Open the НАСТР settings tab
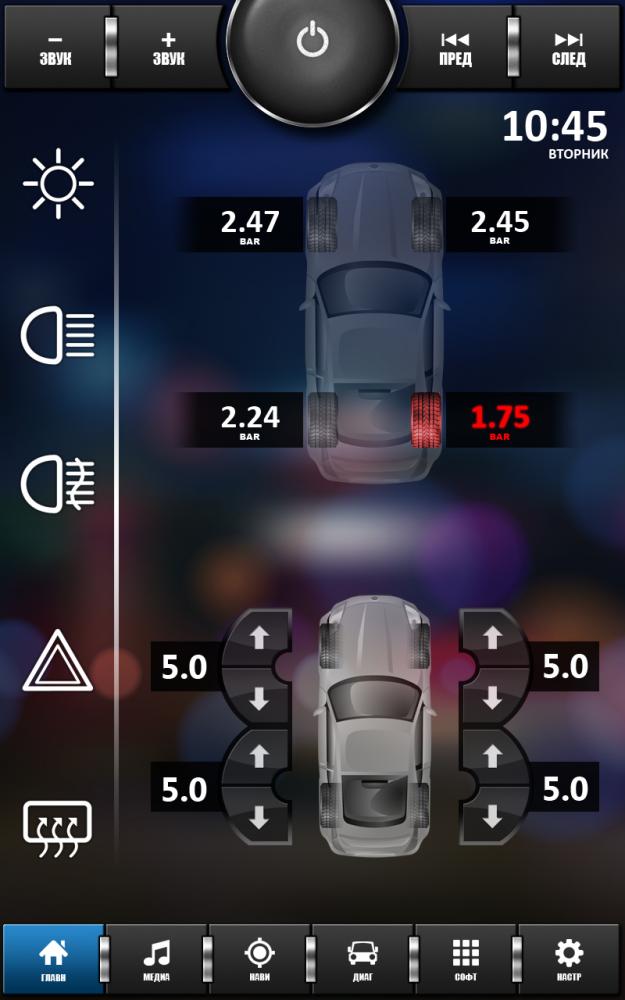625x1000 pixels. [568, 960]
